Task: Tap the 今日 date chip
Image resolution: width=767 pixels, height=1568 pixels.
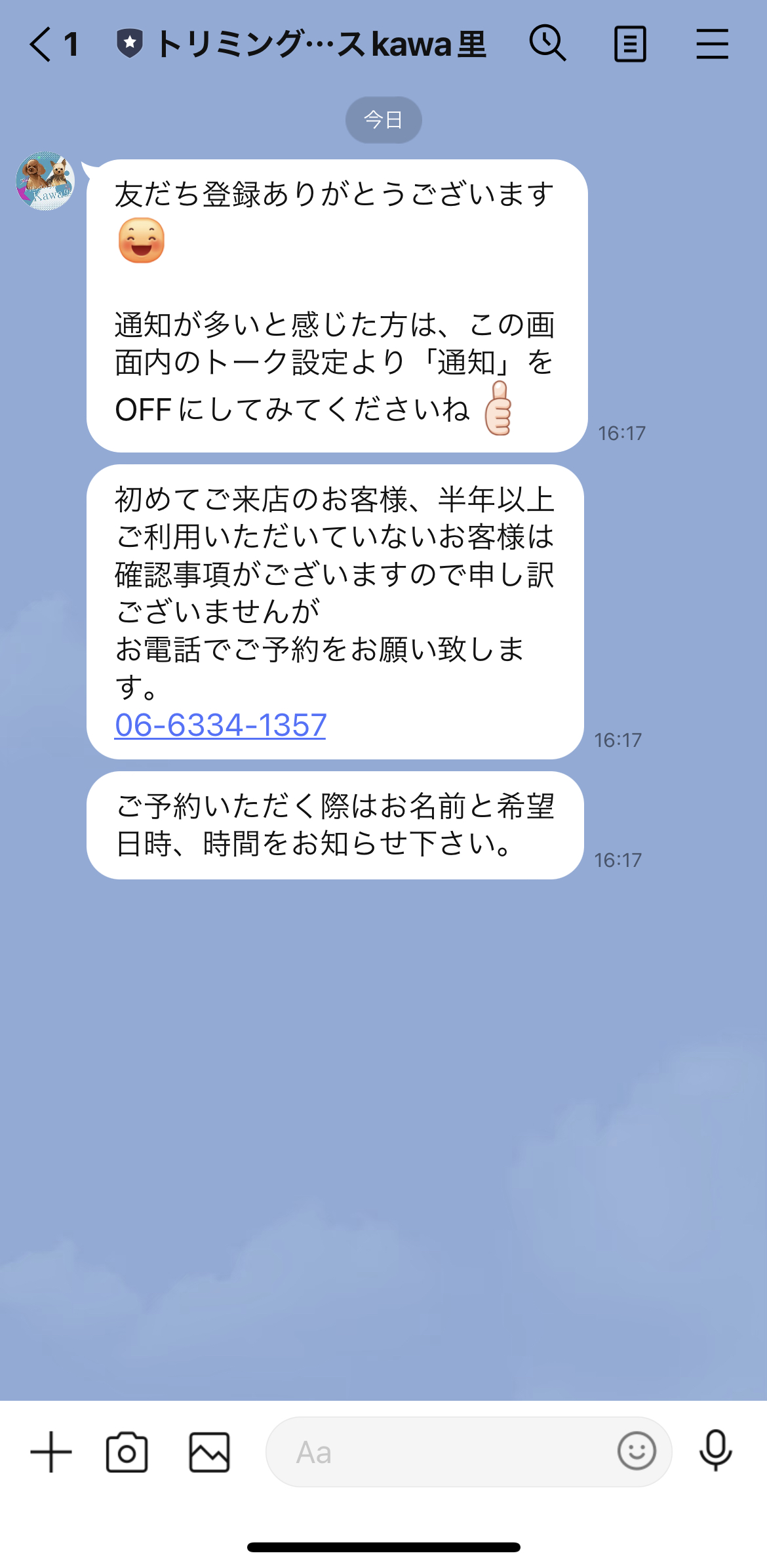Action: click(x=383, y=119)
